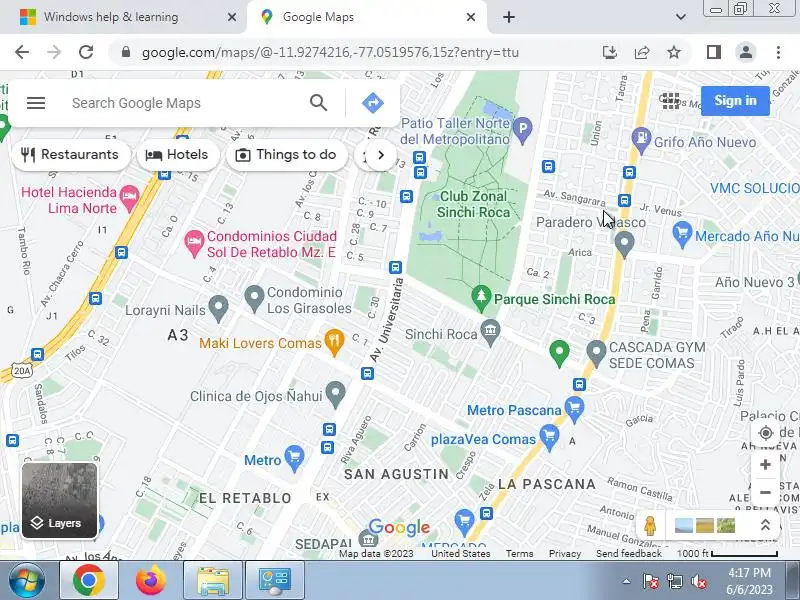Screen dimensions: 800x600
Task: Show your current location
Action: [765, 433]
